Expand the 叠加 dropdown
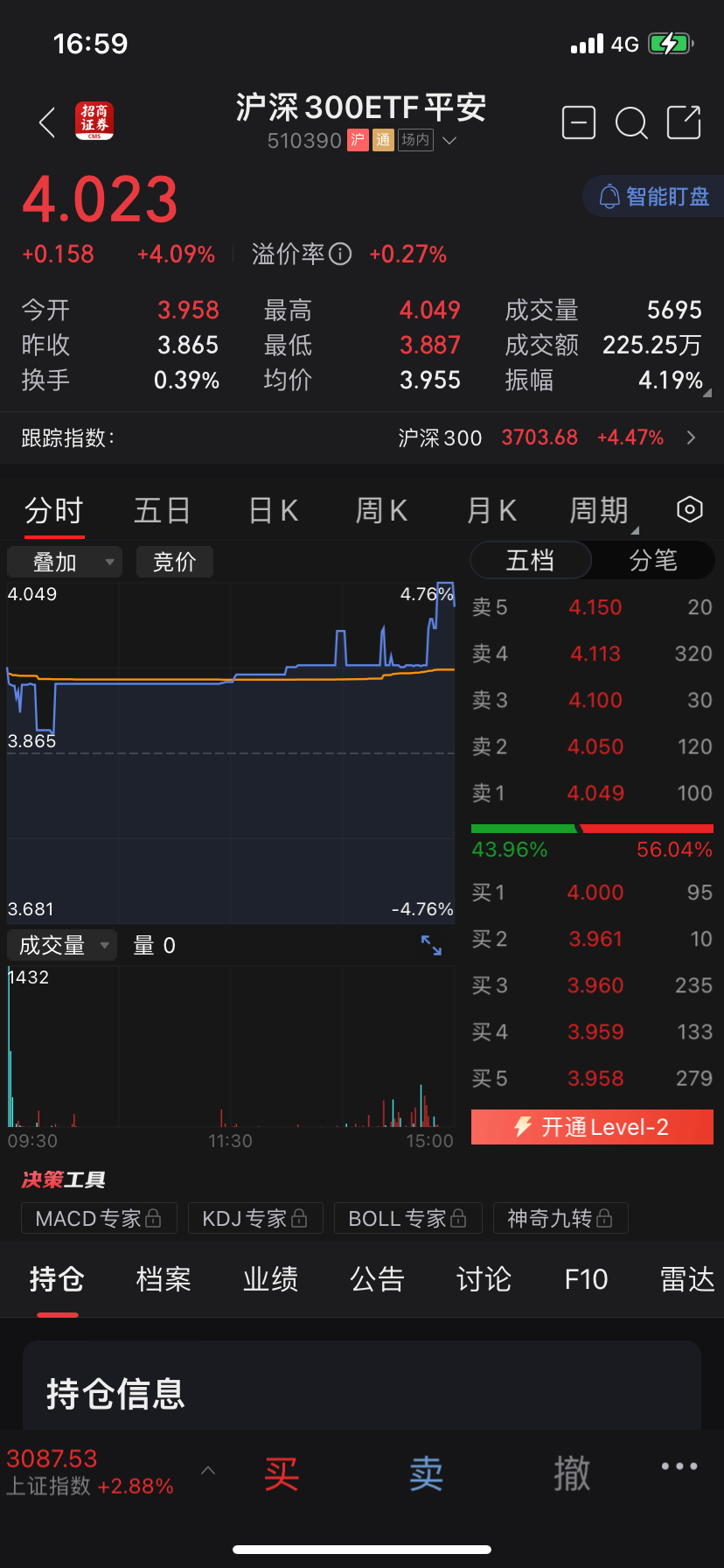 [x=65, y=562]
